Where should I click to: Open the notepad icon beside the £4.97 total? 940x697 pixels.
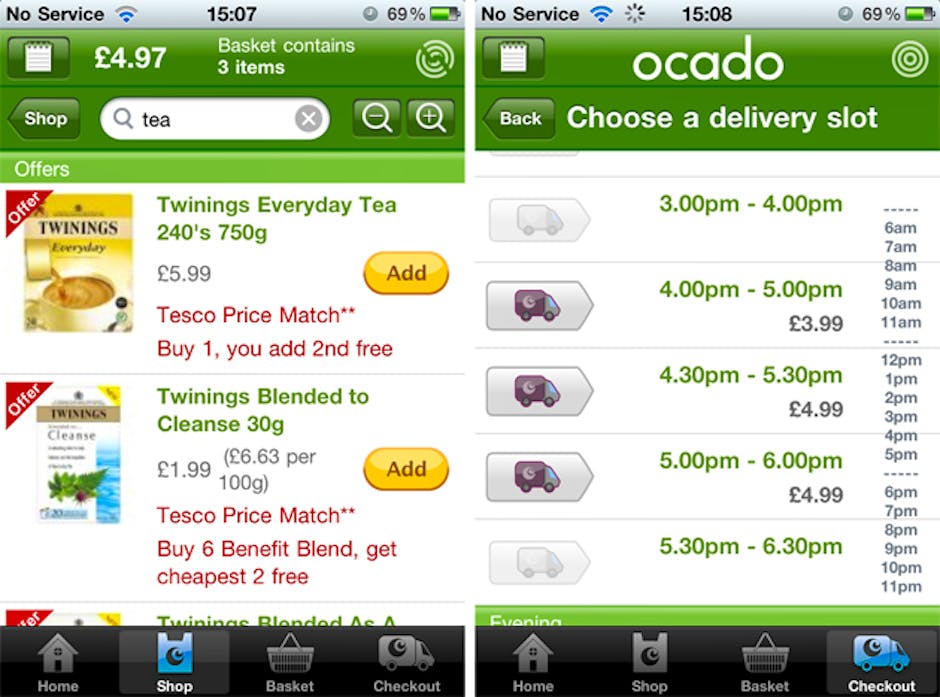point(38,57)
